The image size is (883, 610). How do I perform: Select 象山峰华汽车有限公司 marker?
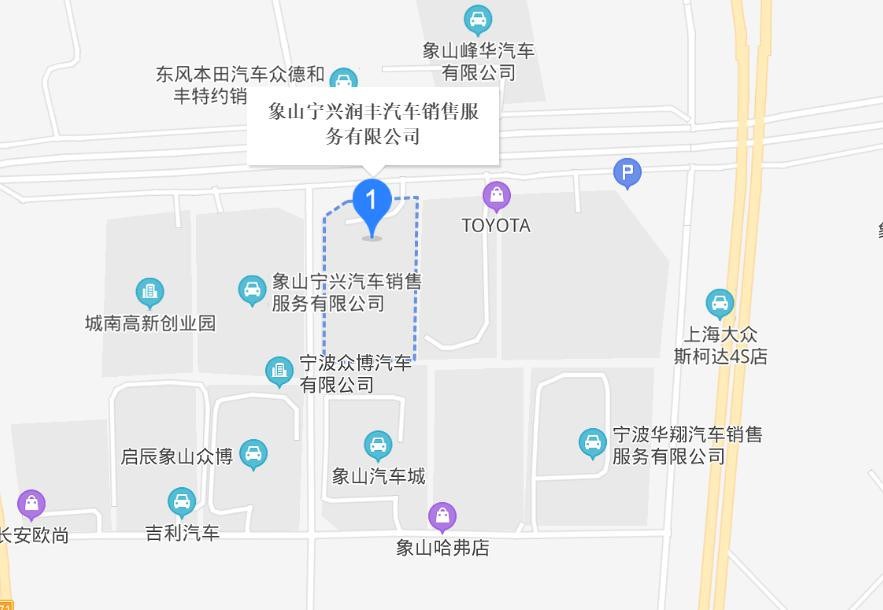pos(478,20)
